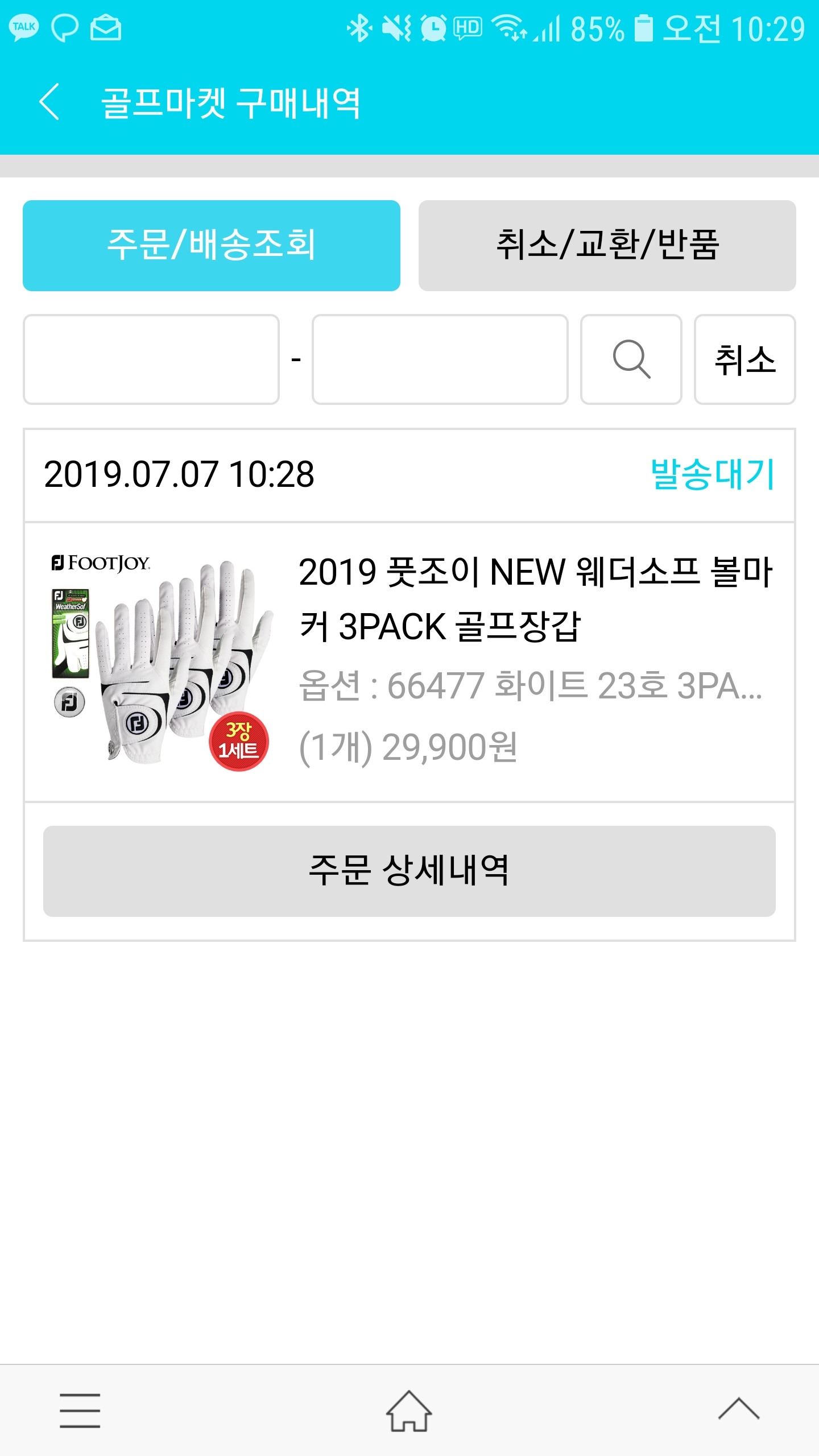819x1456 pixels.
Task: View 주문 상세내역 for this order
Action: [409, 871]
